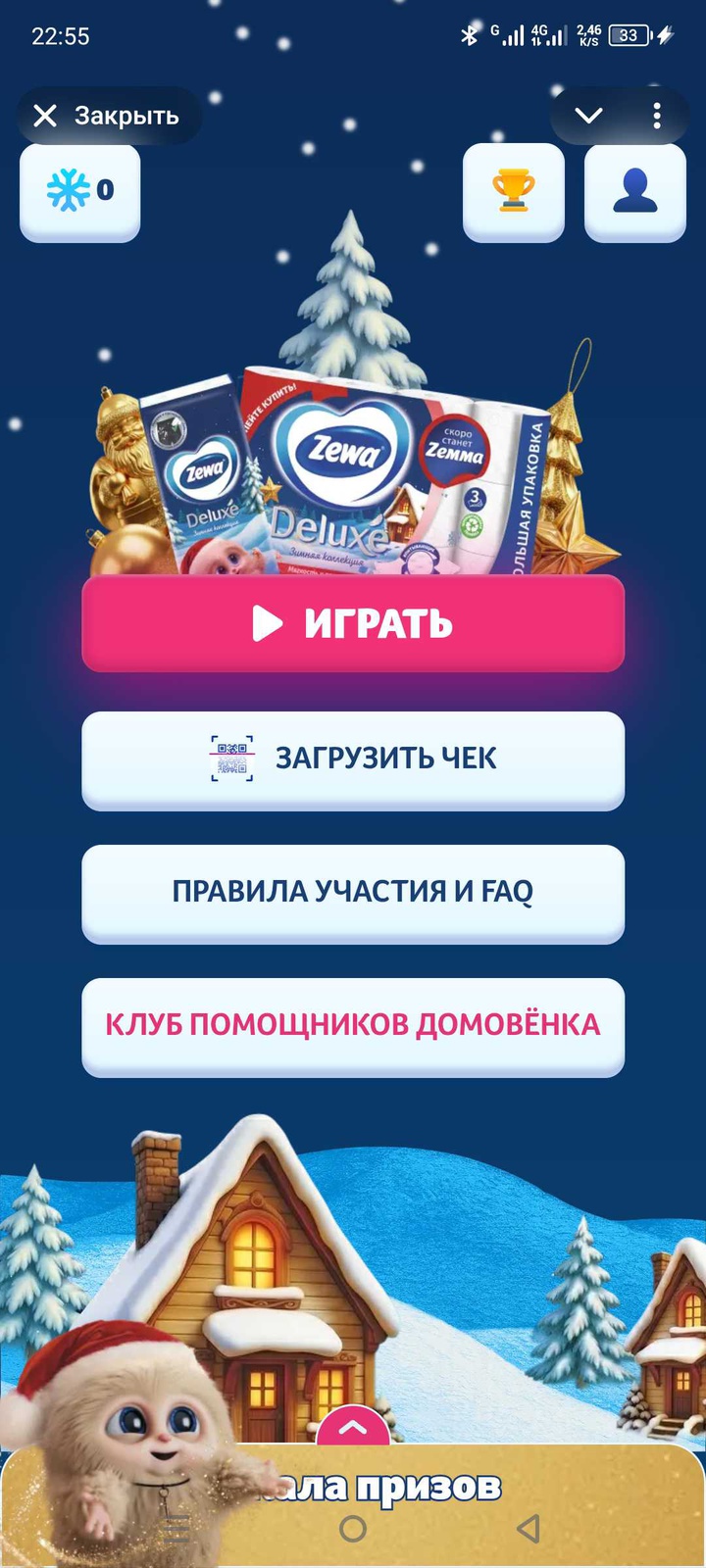Open the three-dot overflow menu
The width and height of the screenshot is (706, 1568).
(x=657, y=116)
